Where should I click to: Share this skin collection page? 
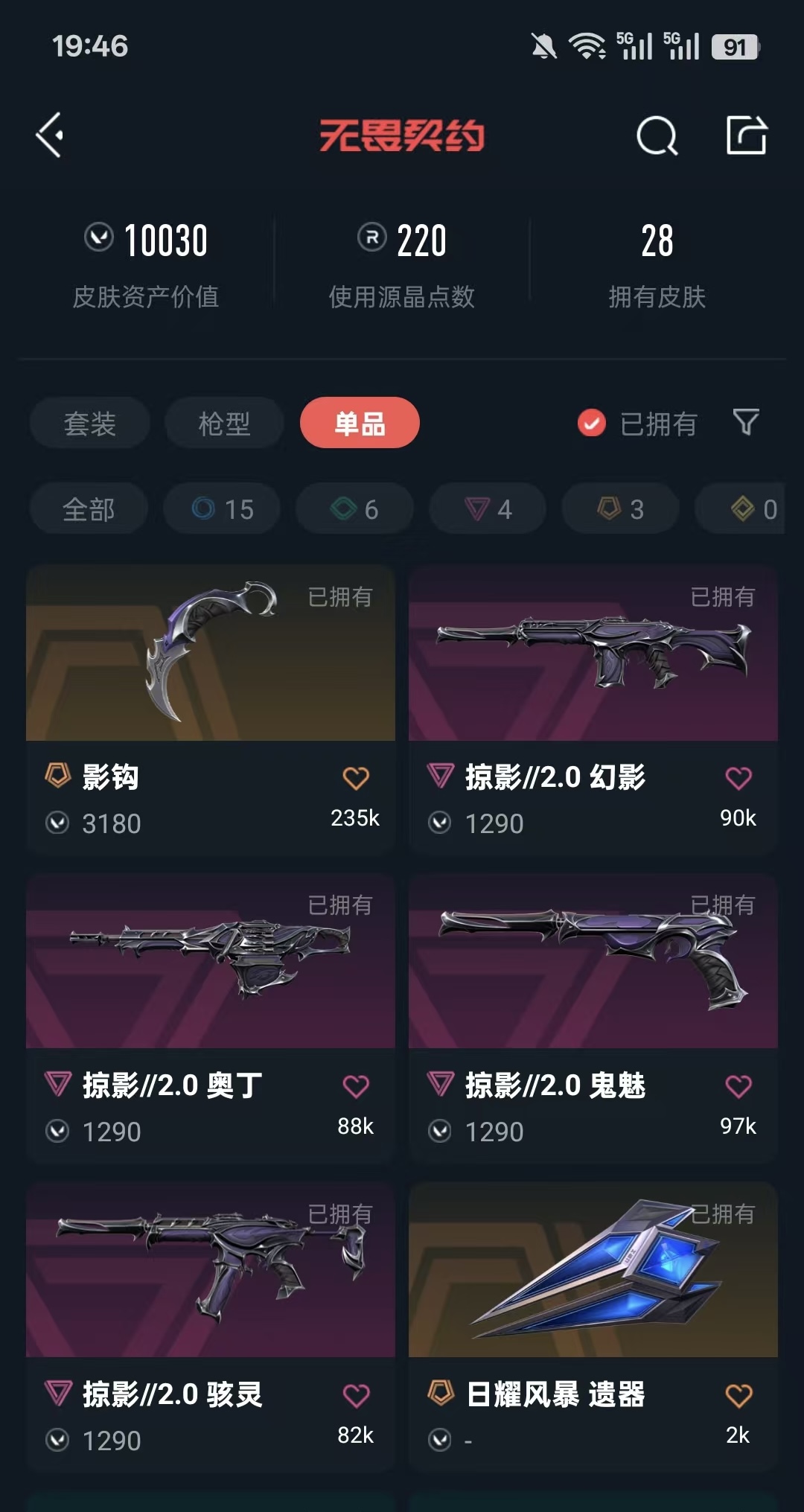(746, 135)
